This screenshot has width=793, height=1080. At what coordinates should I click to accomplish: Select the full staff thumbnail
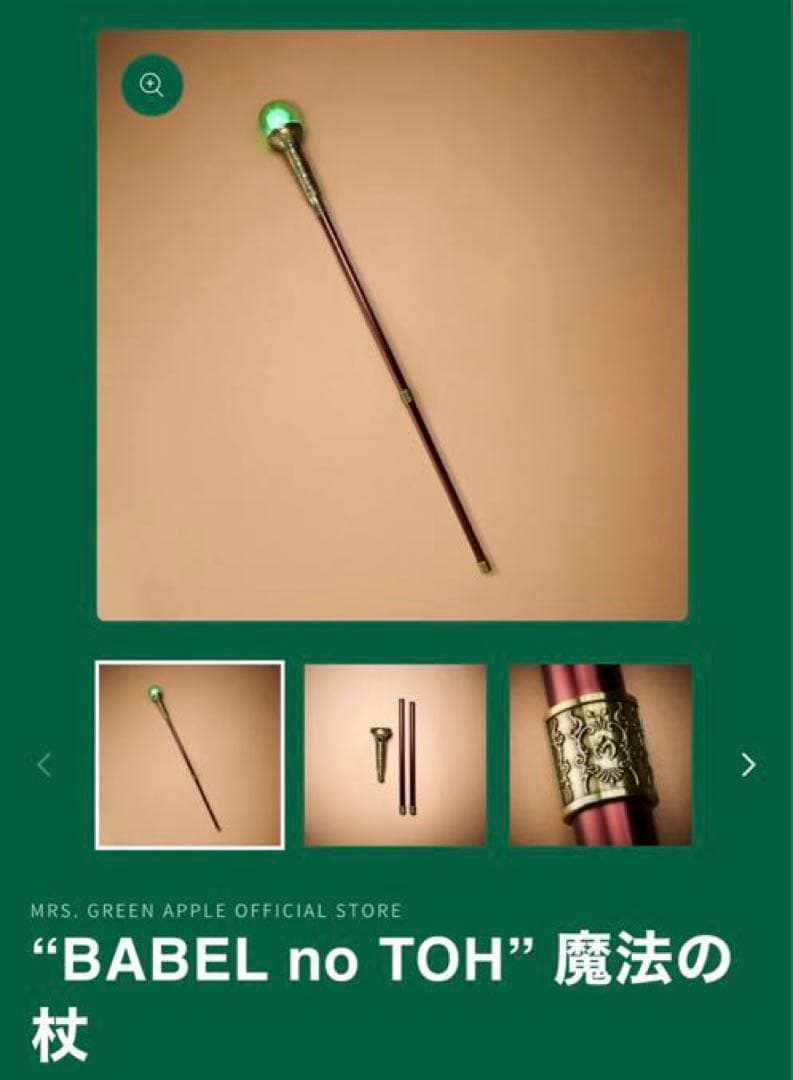pos(190,755)
